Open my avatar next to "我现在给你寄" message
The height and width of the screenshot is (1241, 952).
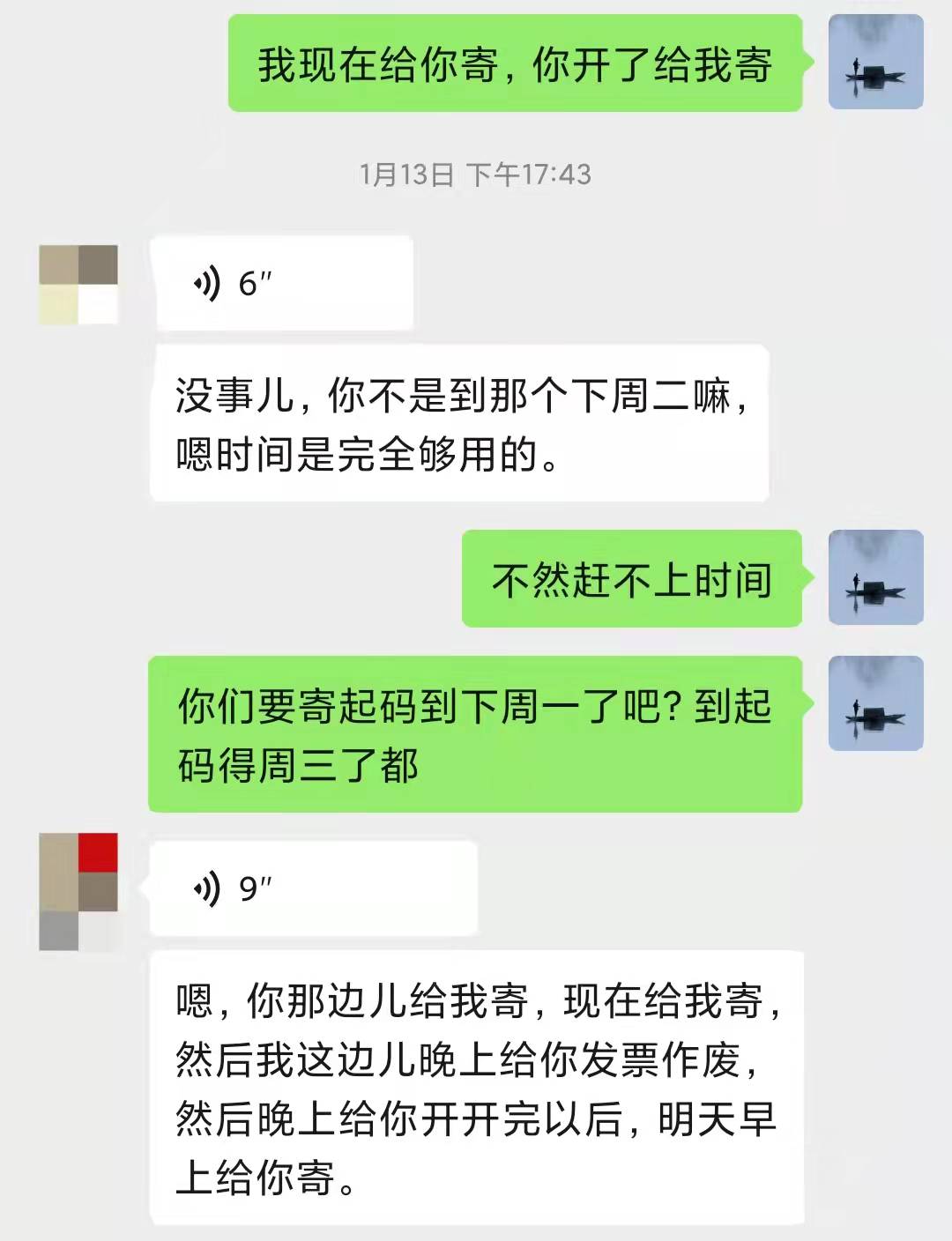pos(875,63)
